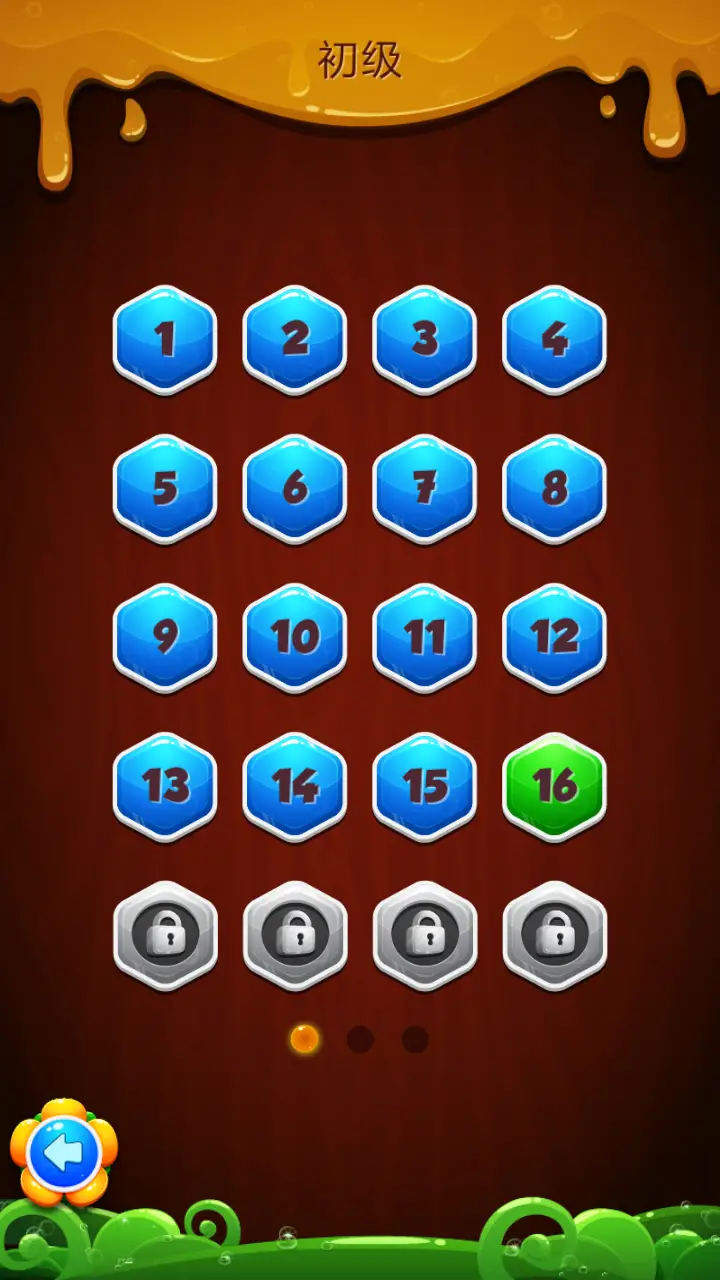Enter level 15
The height and width of the screenshot is (1280, 720).
pos(425,787)
